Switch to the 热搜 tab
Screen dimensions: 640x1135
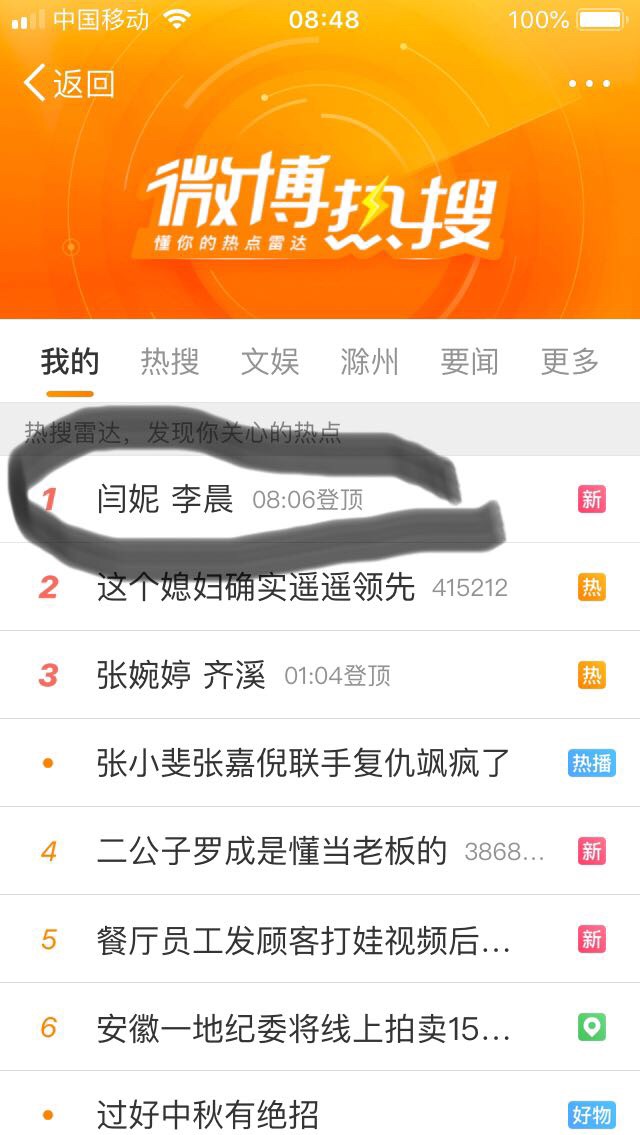click(170, 362)
